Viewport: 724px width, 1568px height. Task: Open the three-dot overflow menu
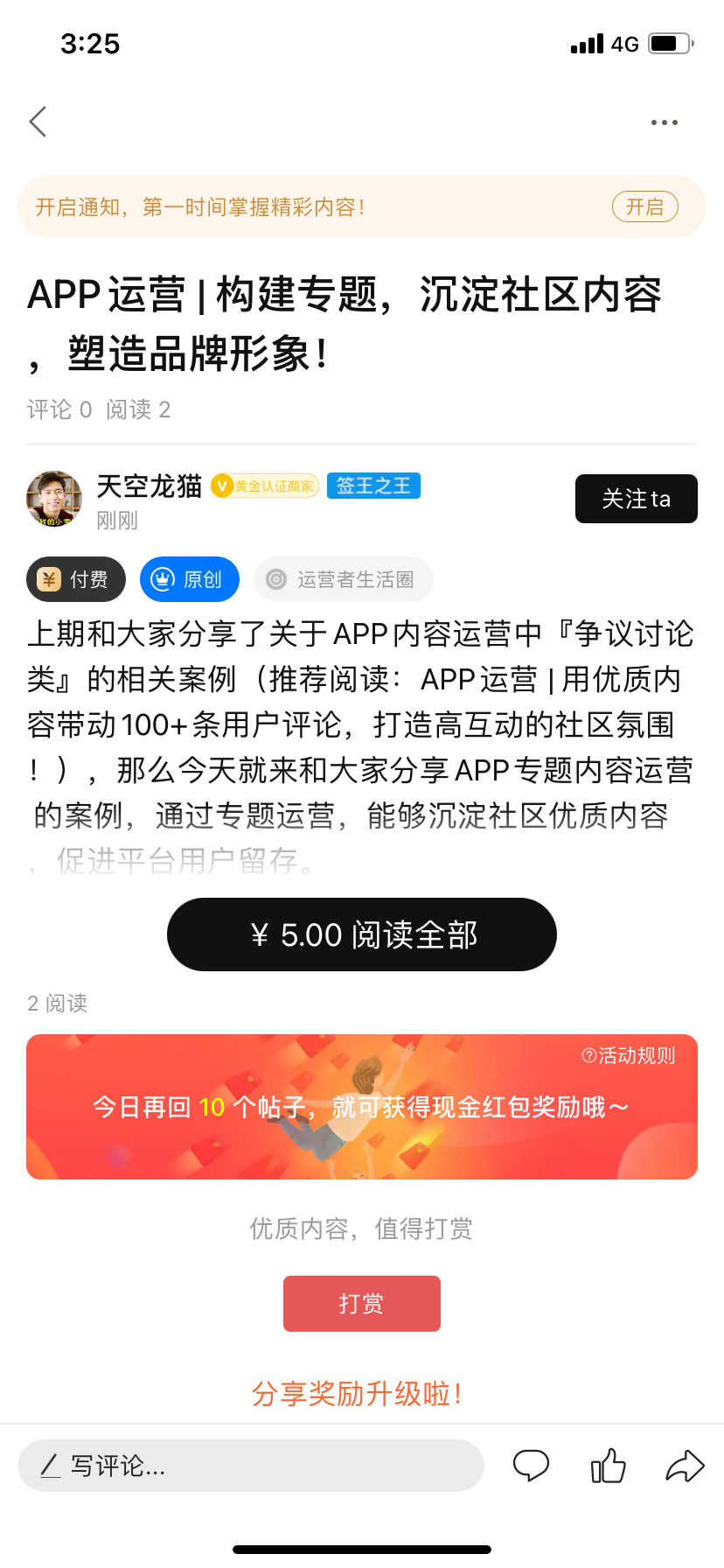pos(665,122)
